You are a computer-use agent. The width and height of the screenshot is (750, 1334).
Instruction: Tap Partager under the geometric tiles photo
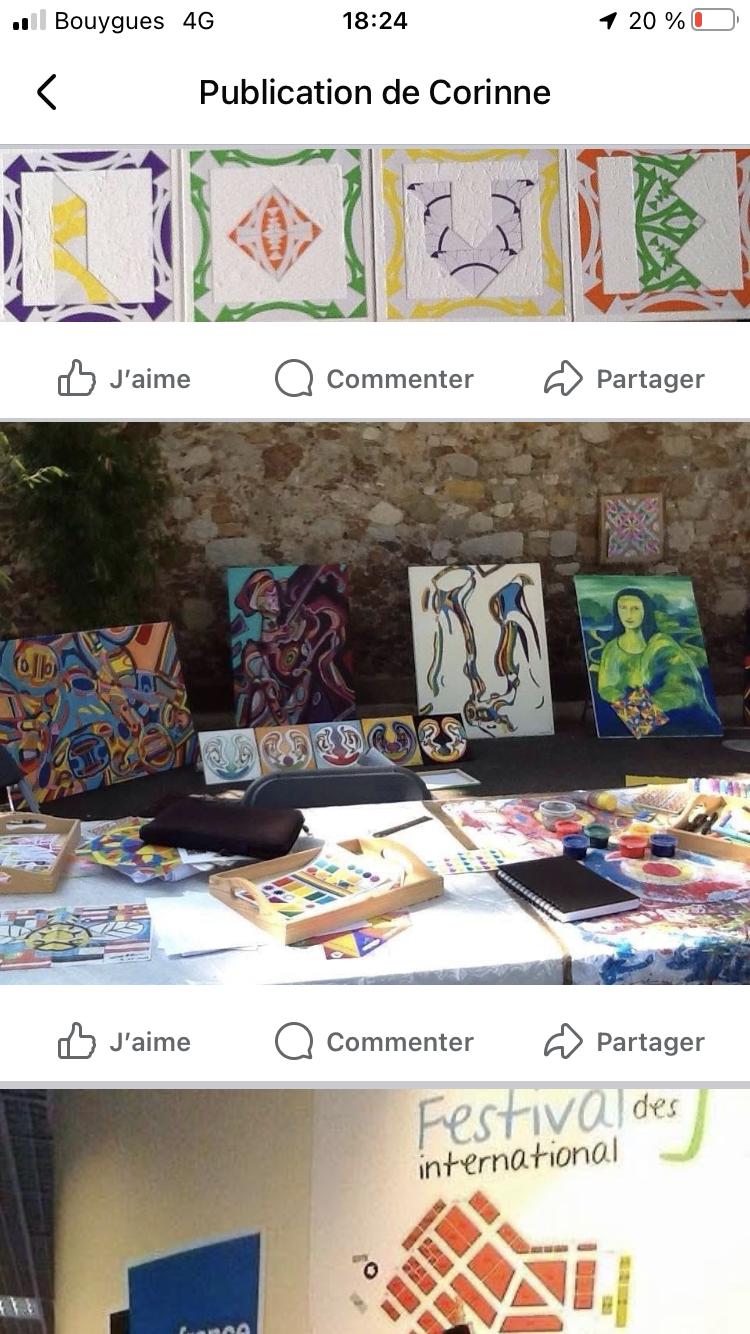pyautogui.click(x=624, y=379)
